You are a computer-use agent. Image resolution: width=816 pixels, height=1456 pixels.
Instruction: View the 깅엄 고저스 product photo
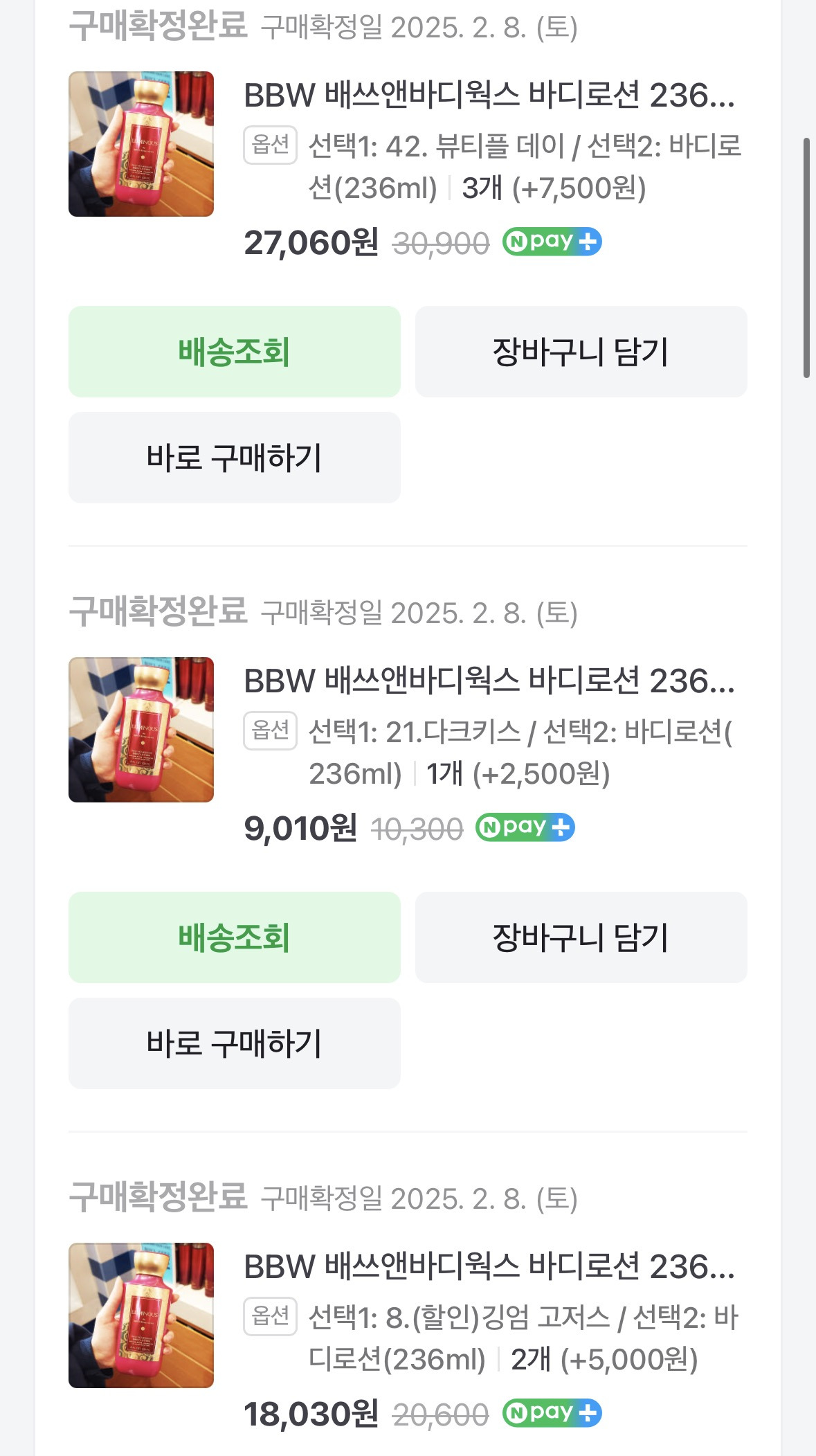(141, 1315)
